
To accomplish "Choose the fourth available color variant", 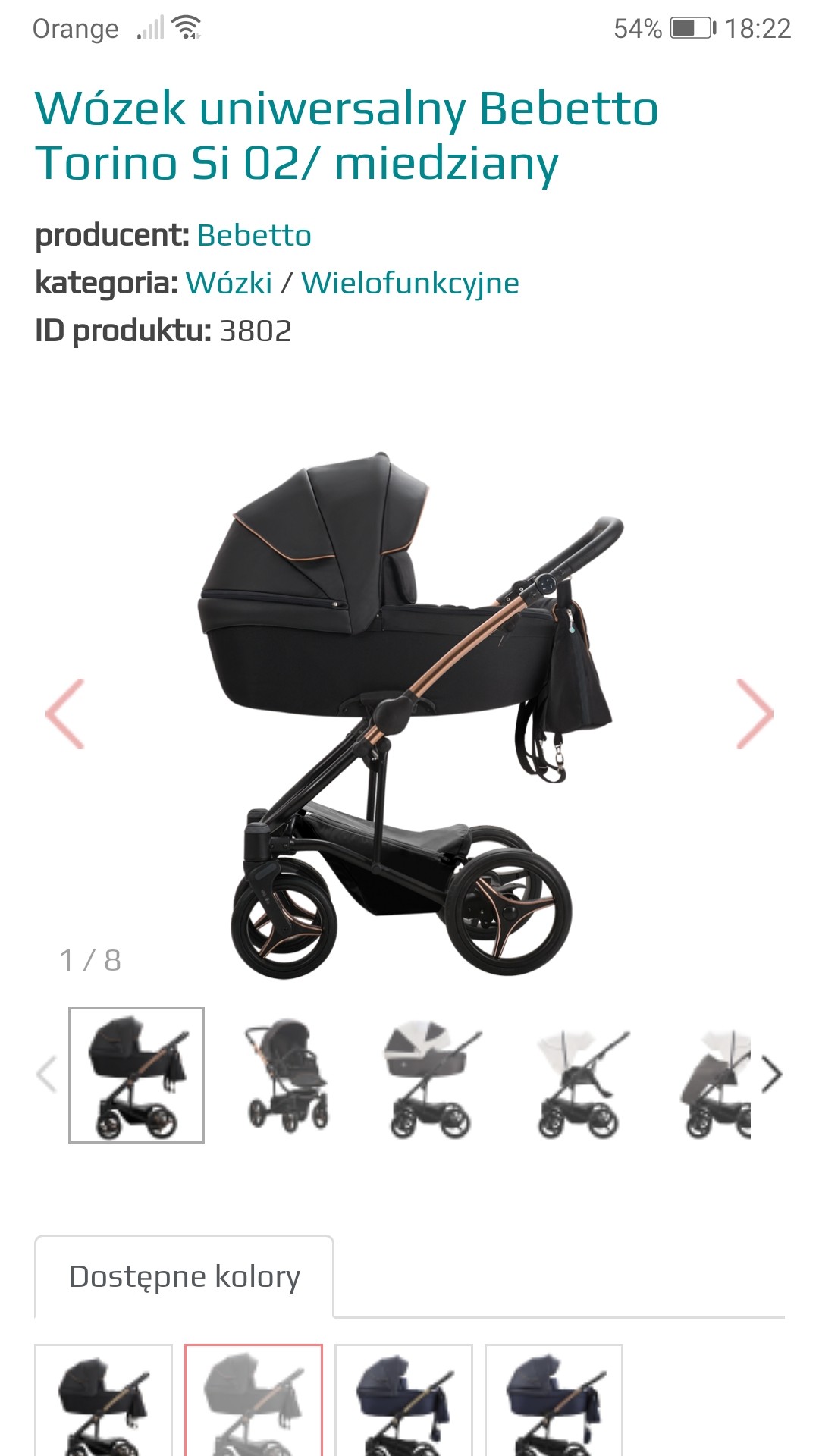I will [554, 1401].
